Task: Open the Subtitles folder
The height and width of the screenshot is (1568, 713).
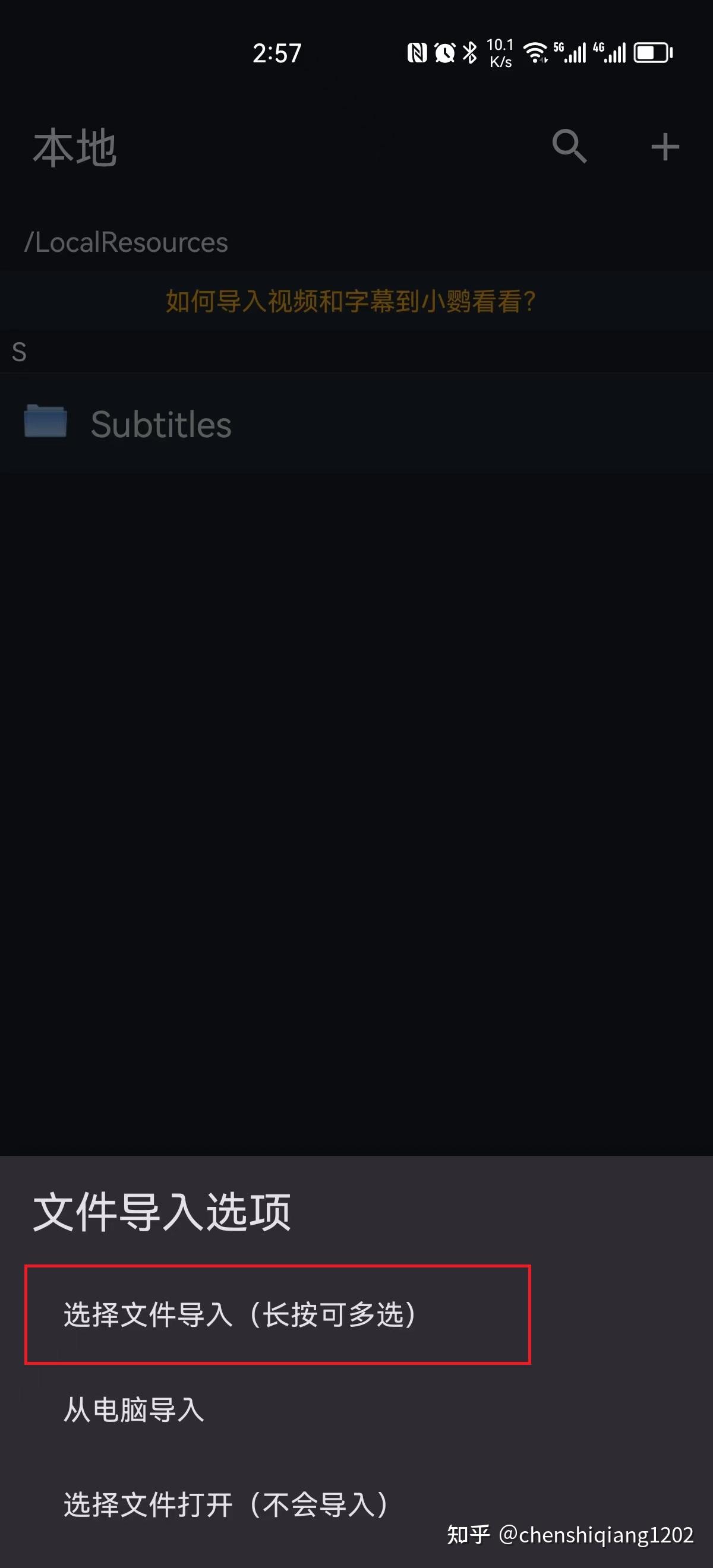Action: pos(161,423)
